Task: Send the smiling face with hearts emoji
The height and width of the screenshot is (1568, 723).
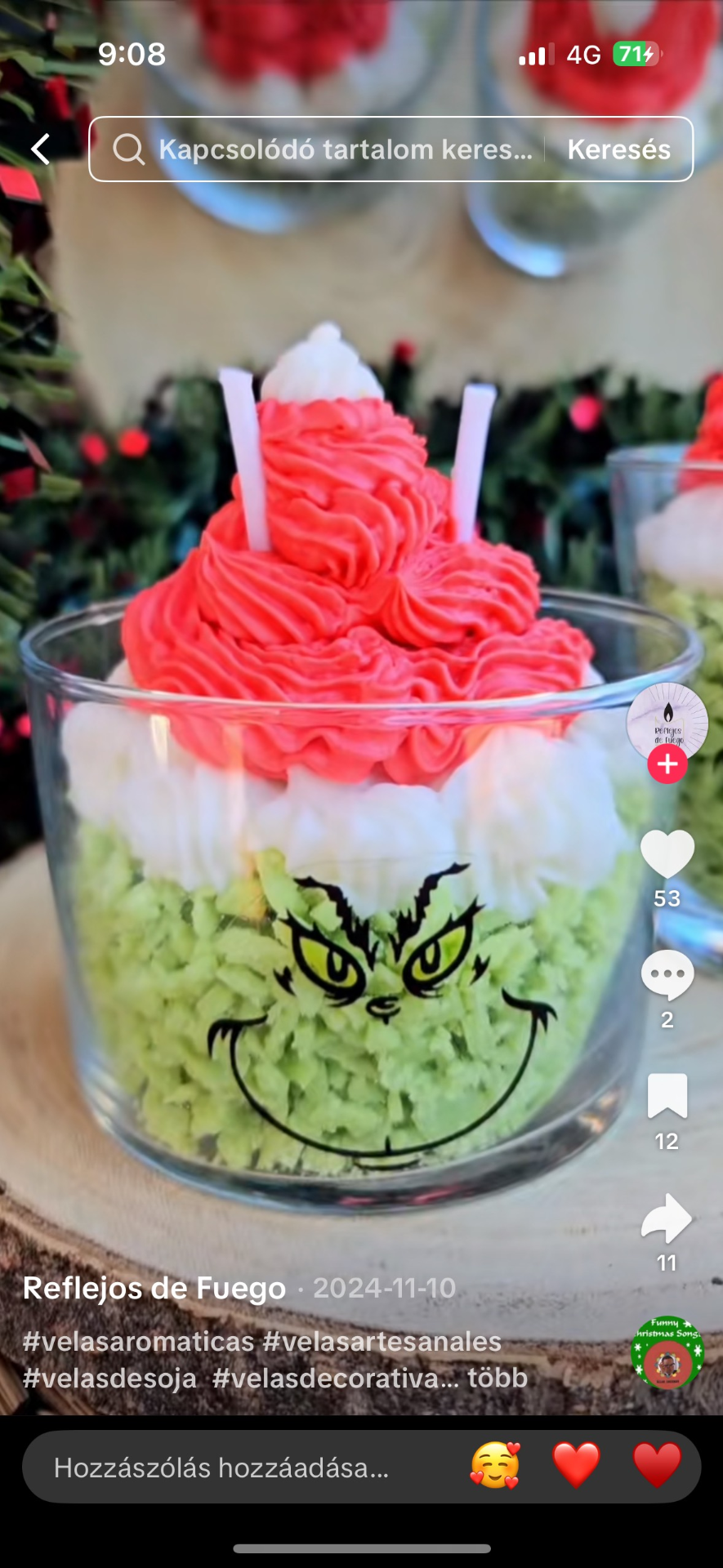Action: point(495,1465)
